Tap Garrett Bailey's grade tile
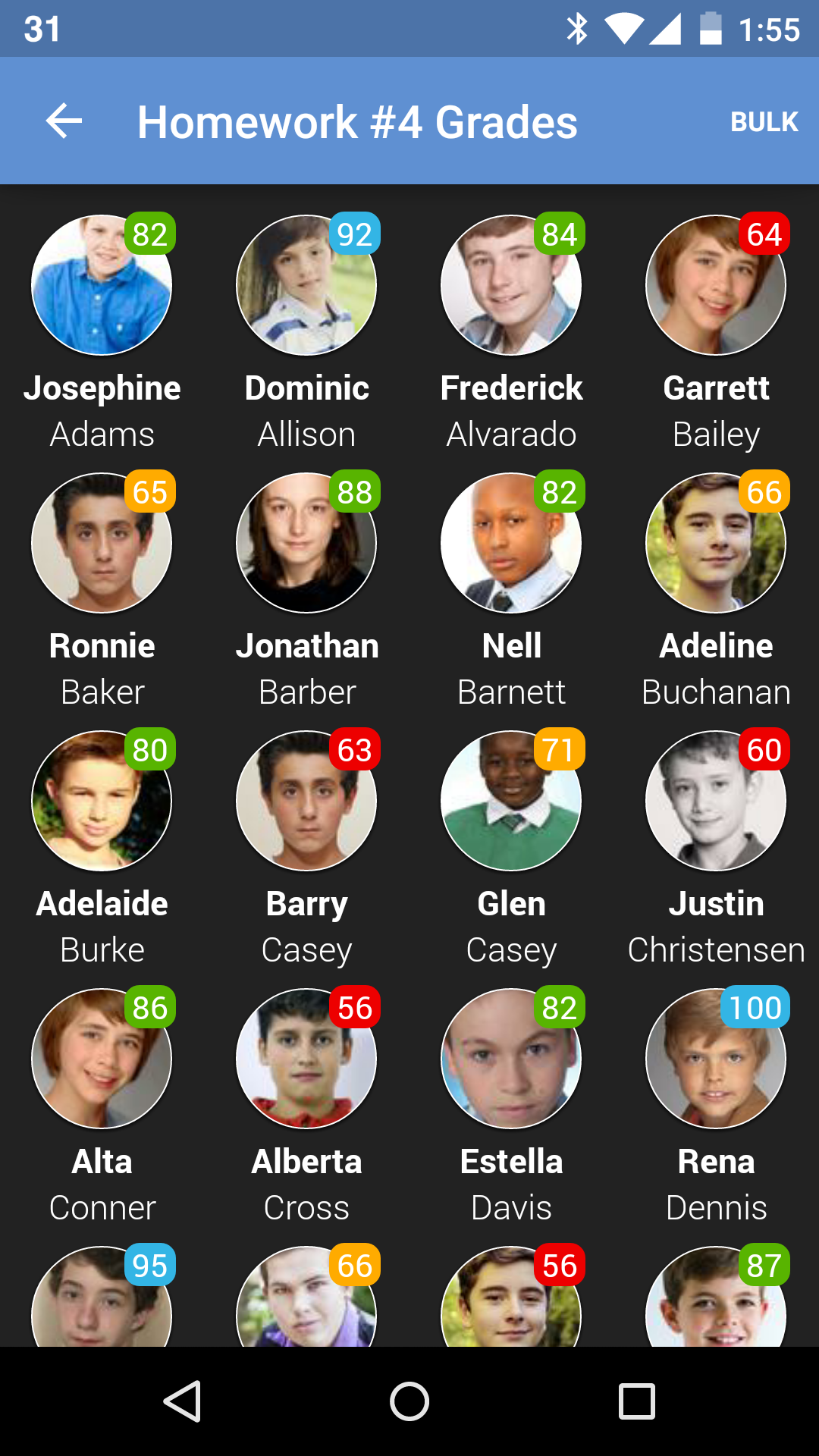The image size is (819, 1456). pos(716,286)
